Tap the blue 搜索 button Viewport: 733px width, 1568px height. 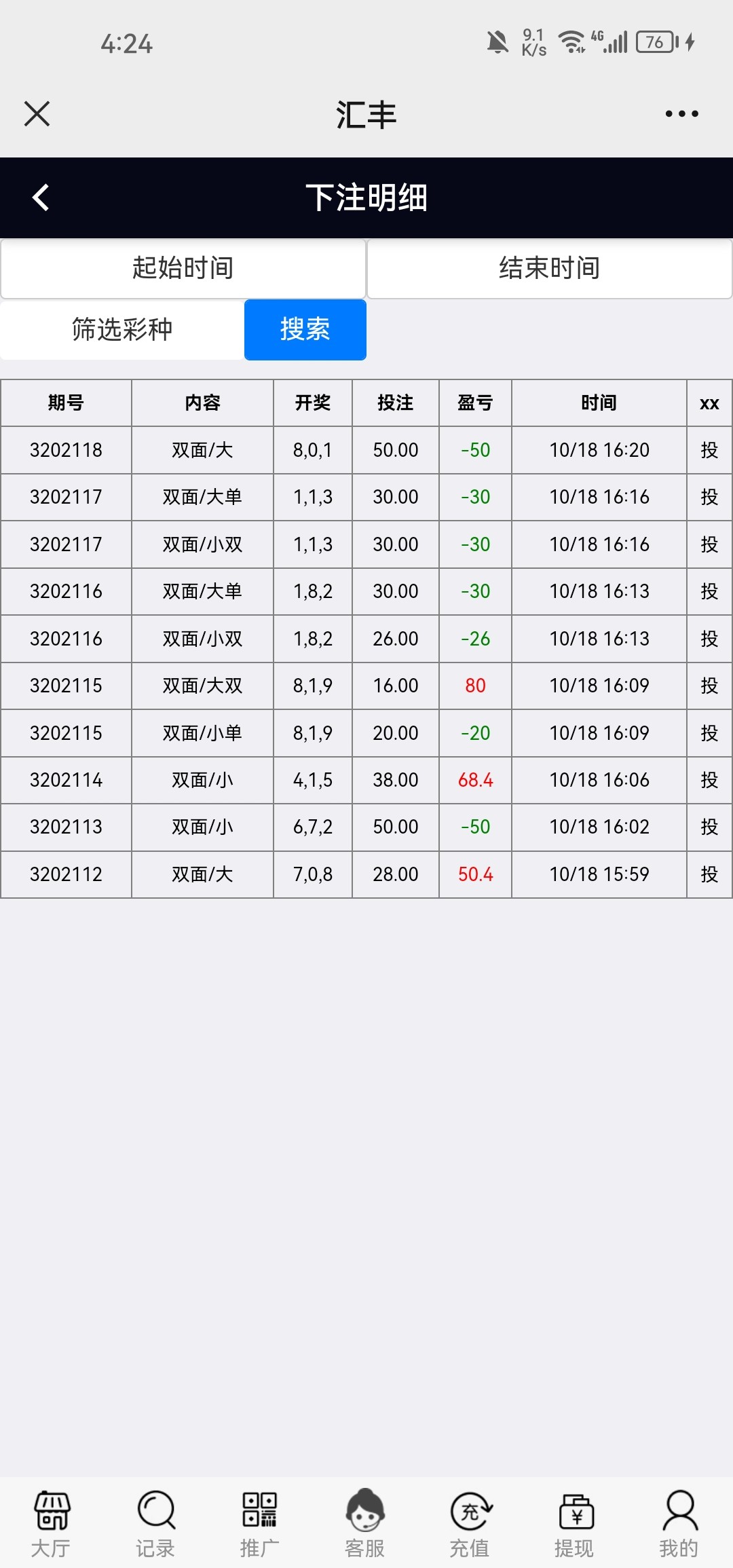(305, 330)
